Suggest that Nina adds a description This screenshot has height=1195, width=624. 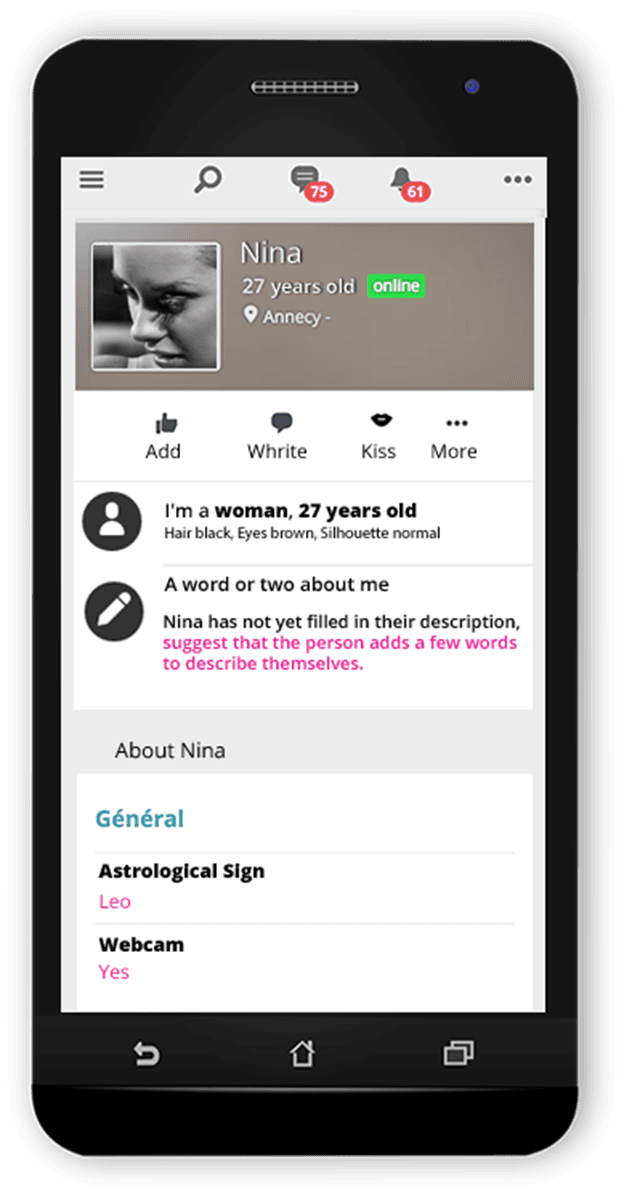pos(340,653)
